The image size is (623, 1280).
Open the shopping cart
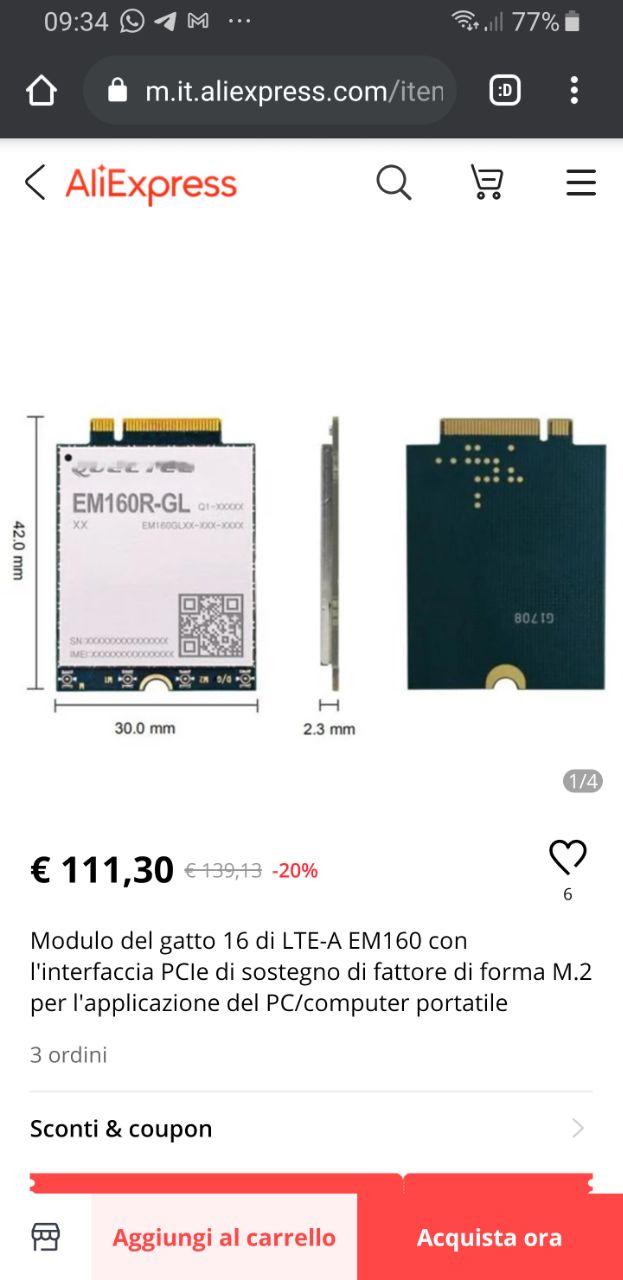[x=487, y=183]
